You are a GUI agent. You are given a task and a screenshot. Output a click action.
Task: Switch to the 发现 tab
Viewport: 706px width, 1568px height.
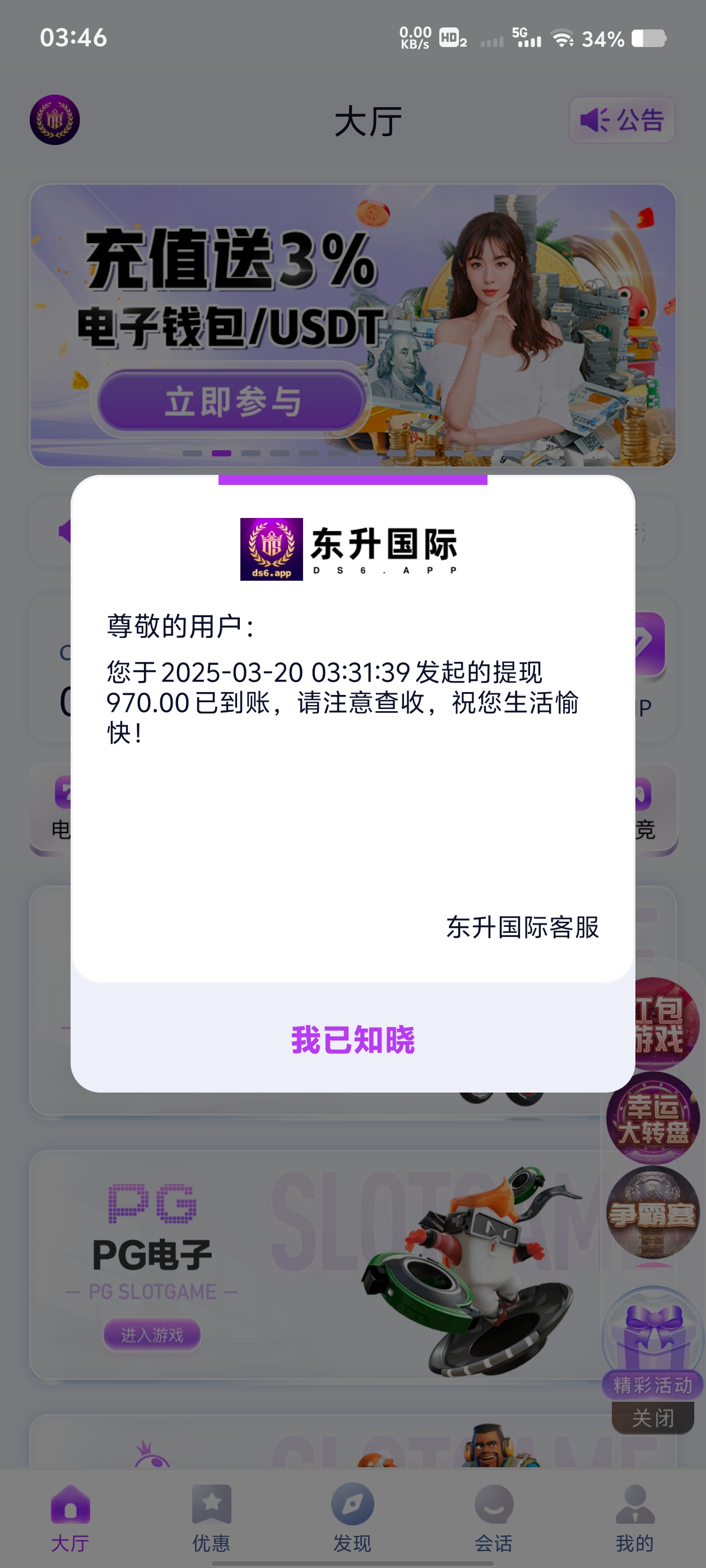[352, 1518]
